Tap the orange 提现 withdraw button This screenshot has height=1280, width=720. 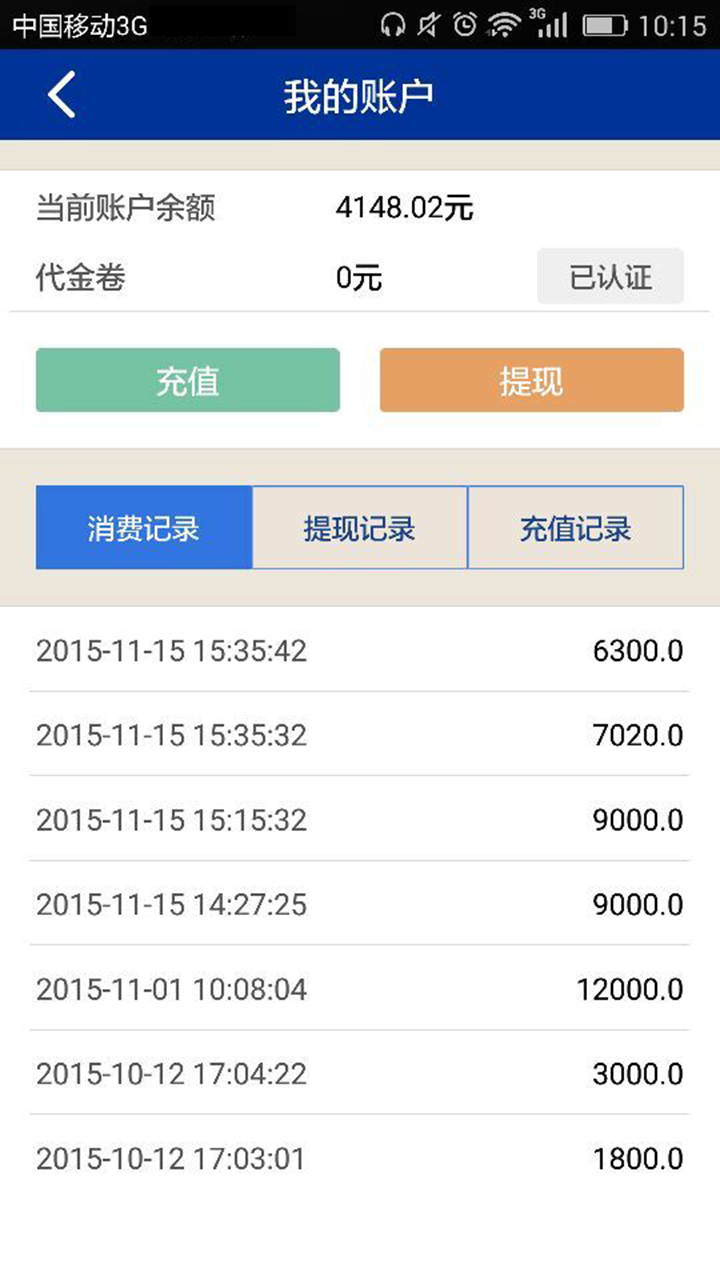click(x=531, y=380)
